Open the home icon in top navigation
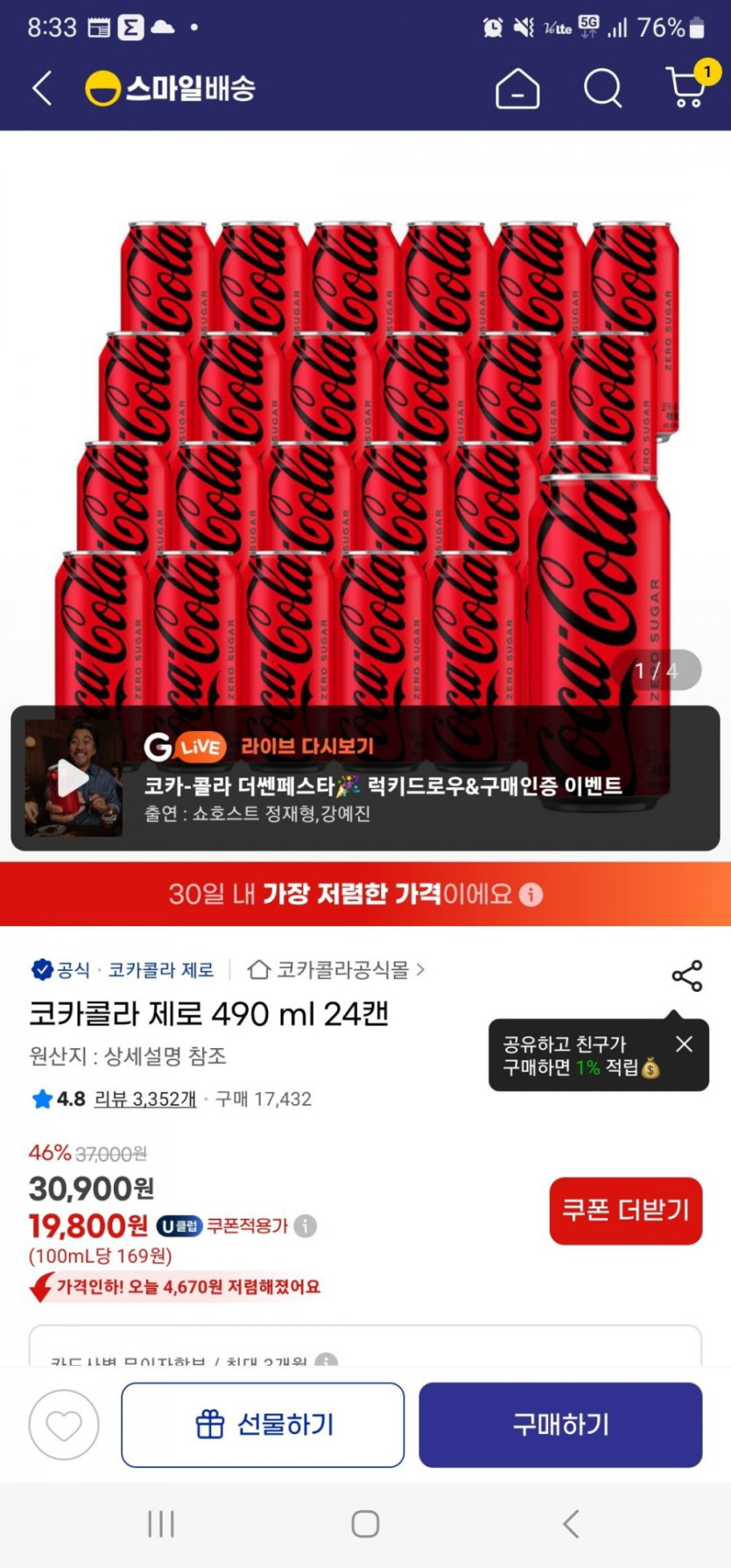Viewport: 731px width, 1568px height. tap(517, 88)
